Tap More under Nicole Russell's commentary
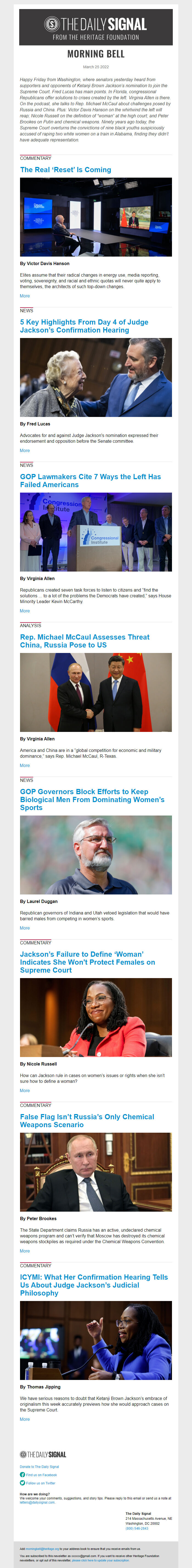 (24, 1090)
